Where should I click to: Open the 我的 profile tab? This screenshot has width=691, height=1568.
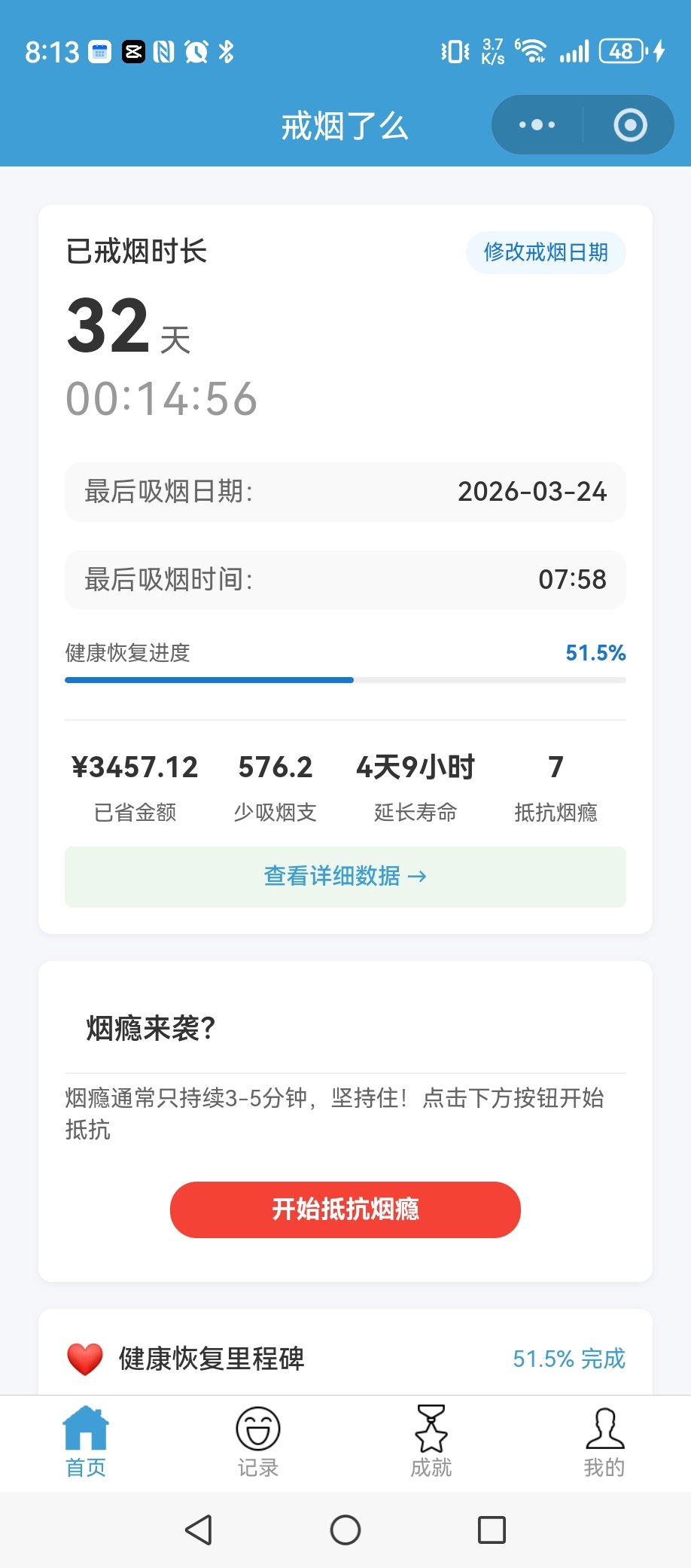pos(604,1441)
